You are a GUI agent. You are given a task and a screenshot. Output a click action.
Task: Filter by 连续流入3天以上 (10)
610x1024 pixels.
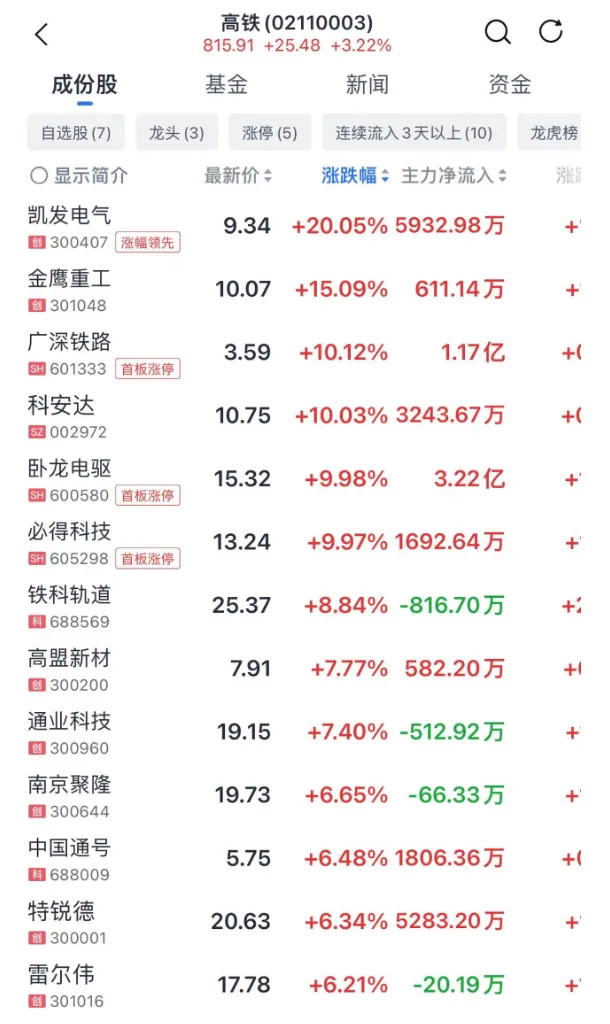coord(414,133)
